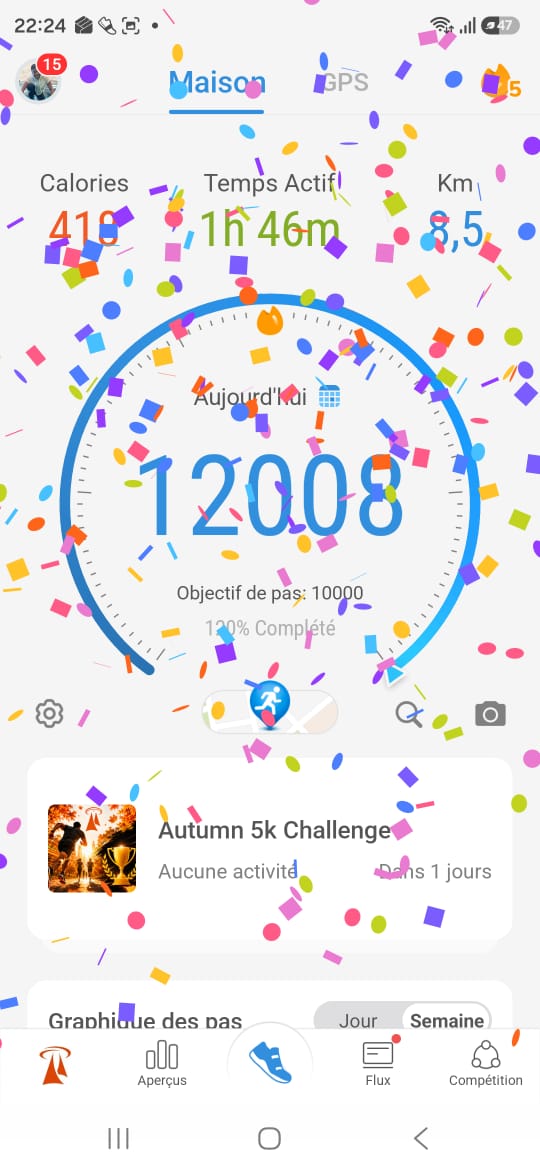
Task: Open the Aperçus tab
Action: [x=162, y=1065]
